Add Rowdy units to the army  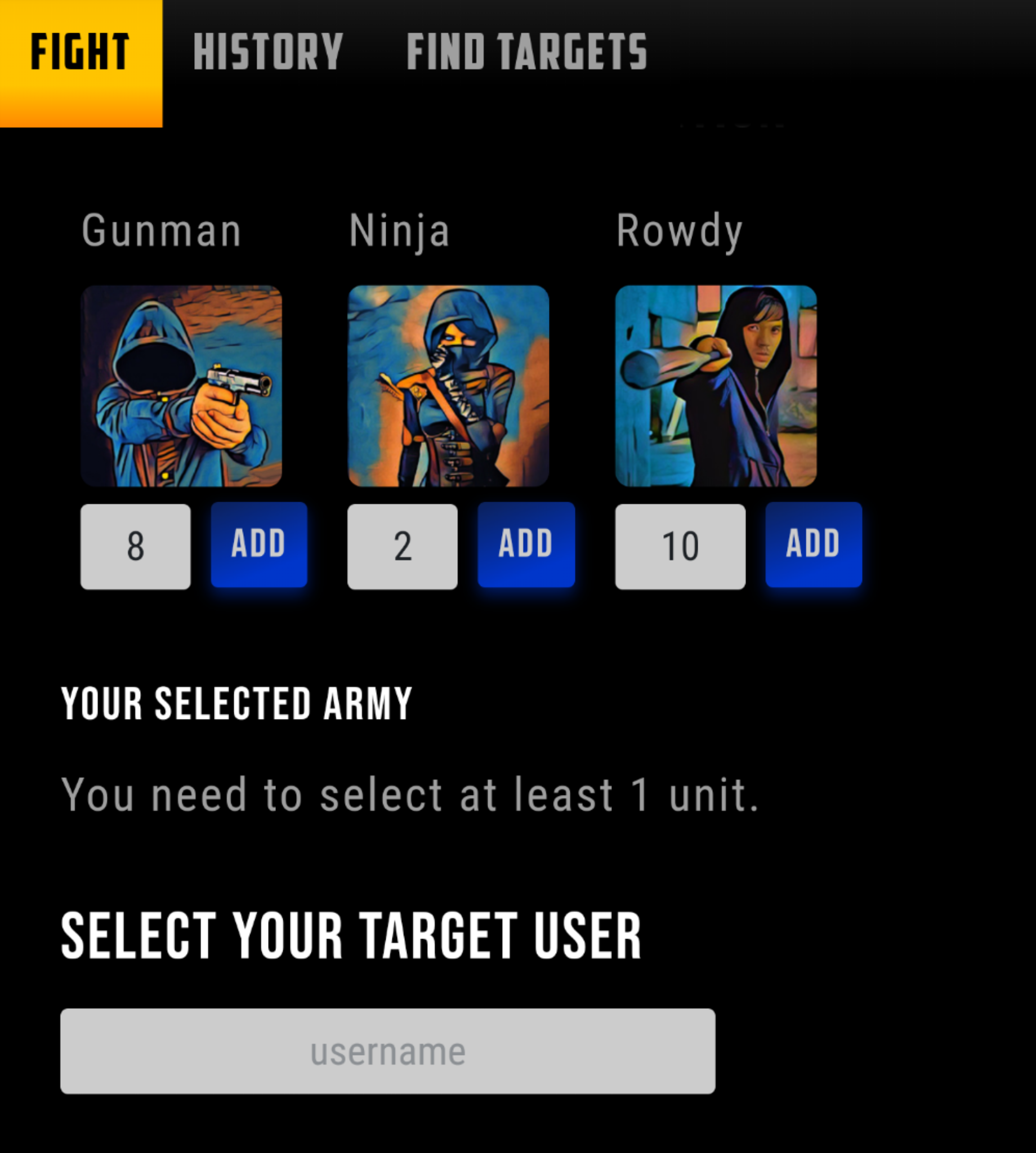point(814,544)
